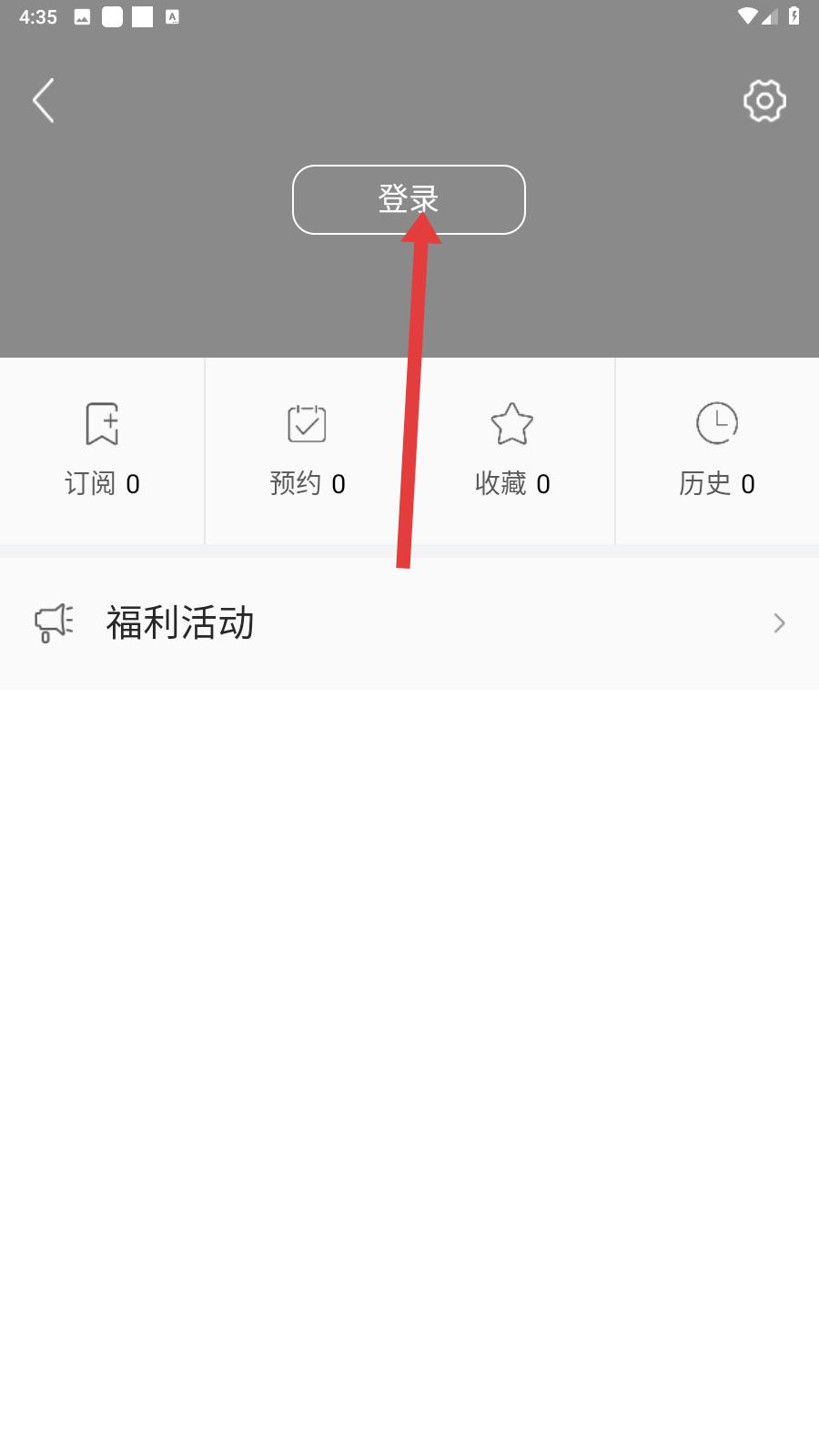819x1456 pixels.
Task: Open 历史 viewing history
Action: pyautogui.click(x=717, y=450)
